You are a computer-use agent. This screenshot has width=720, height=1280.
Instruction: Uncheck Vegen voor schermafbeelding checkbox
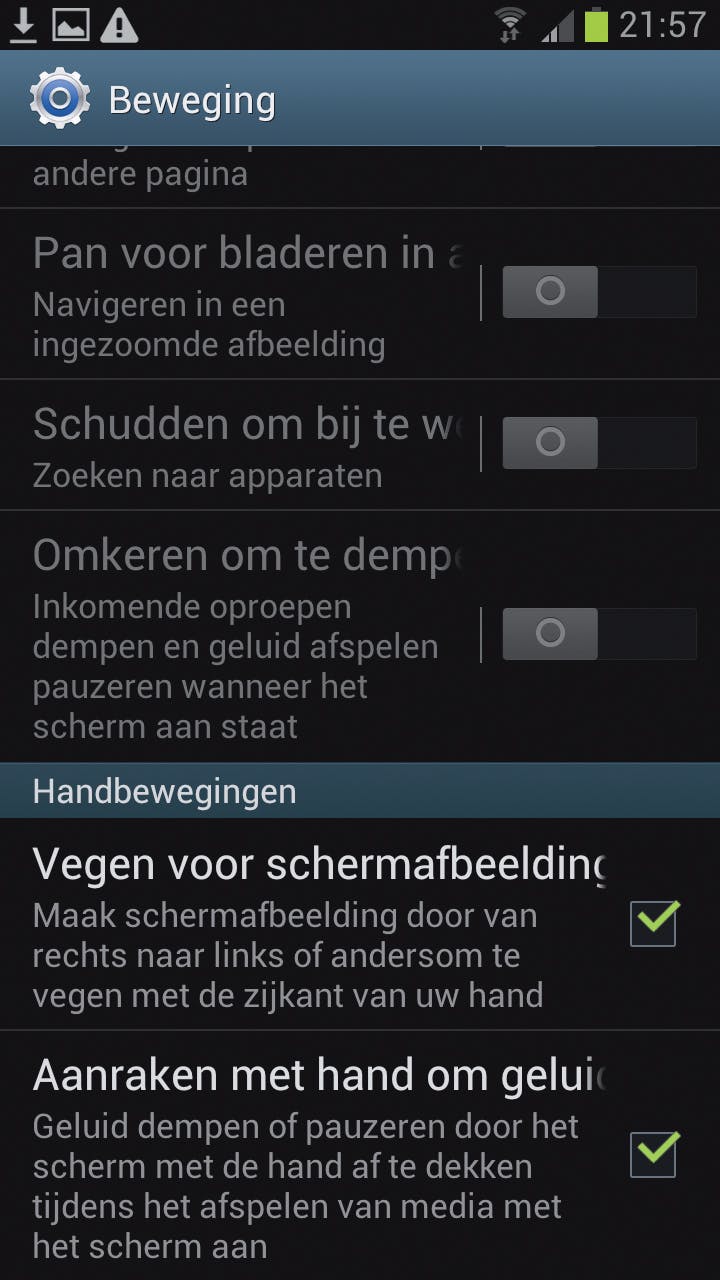tap(654, 922)
